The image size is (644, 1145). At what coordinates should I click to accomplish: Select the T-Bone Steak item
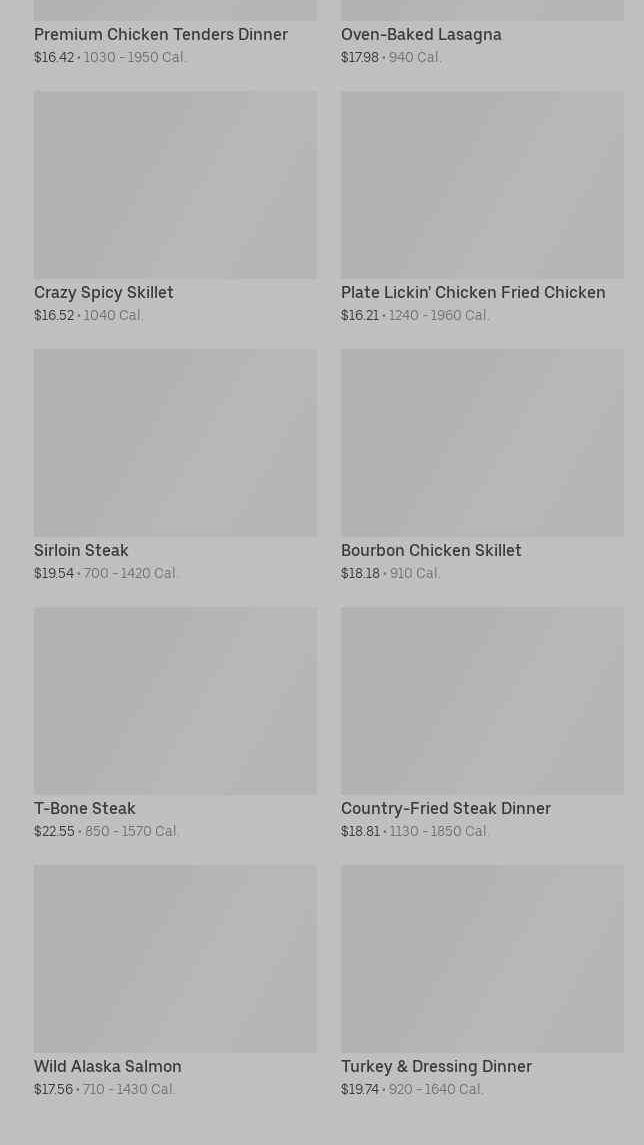tap(175, 724)
